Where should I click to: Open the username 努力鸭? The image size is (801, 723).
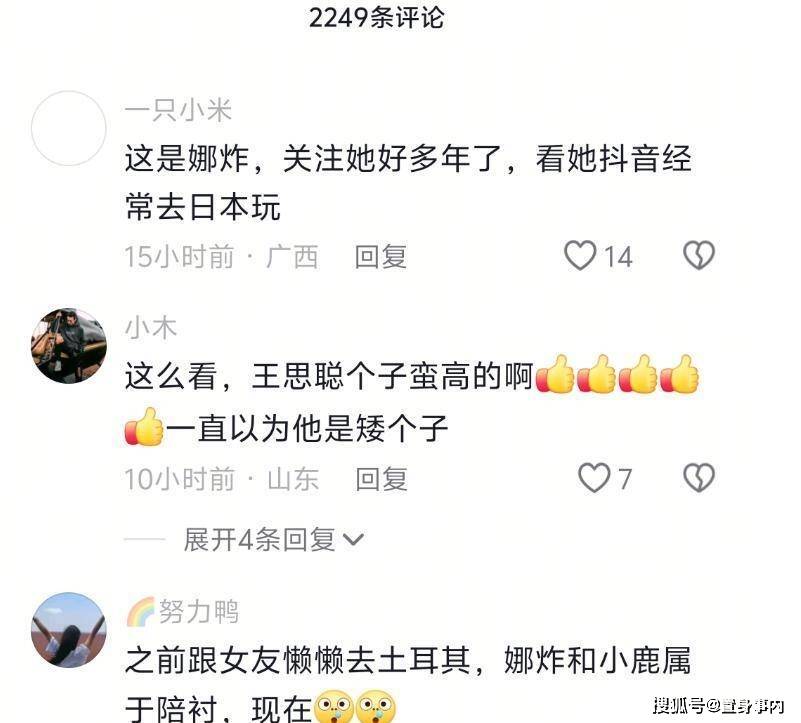[x=198, y=612]
